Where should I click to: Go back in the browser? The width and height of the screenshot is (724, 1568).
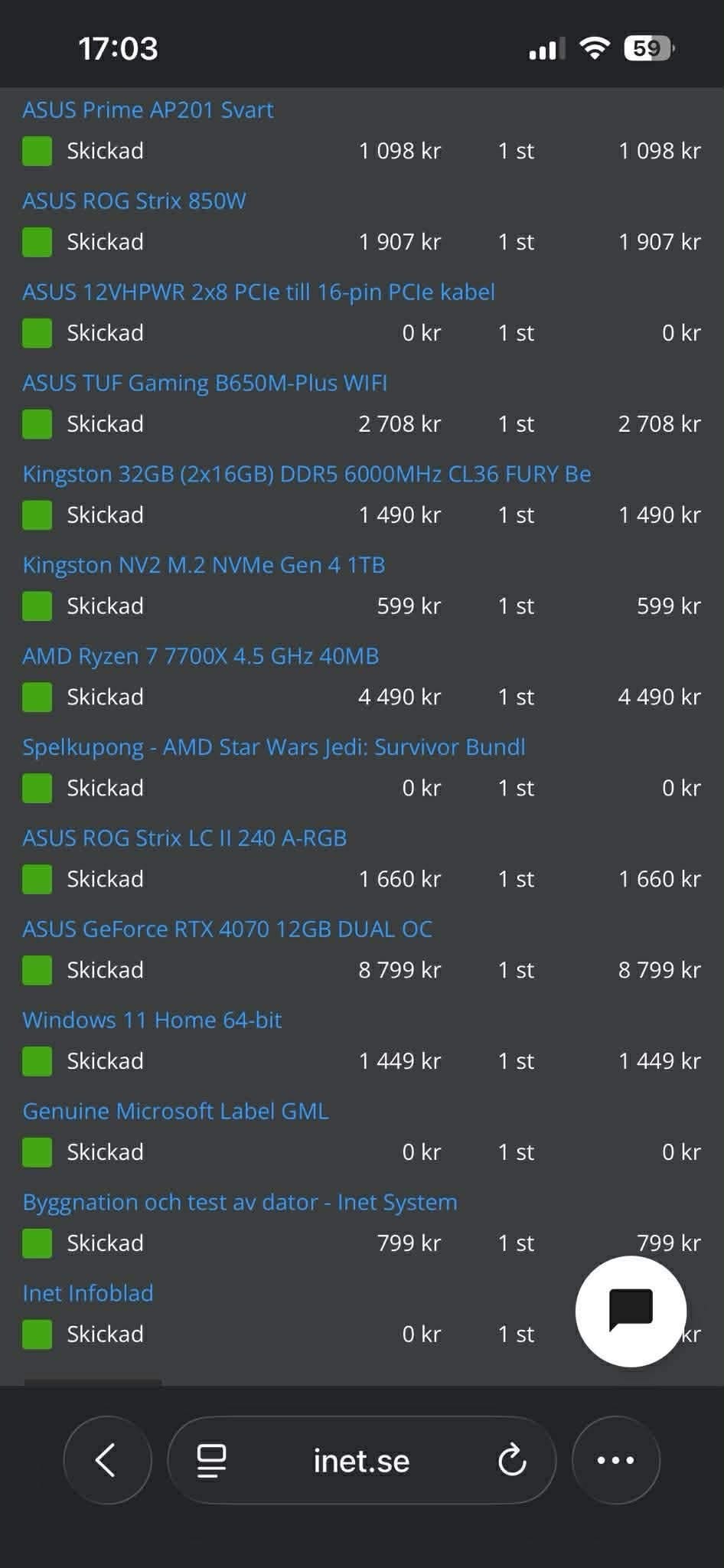pos(106,1460)
